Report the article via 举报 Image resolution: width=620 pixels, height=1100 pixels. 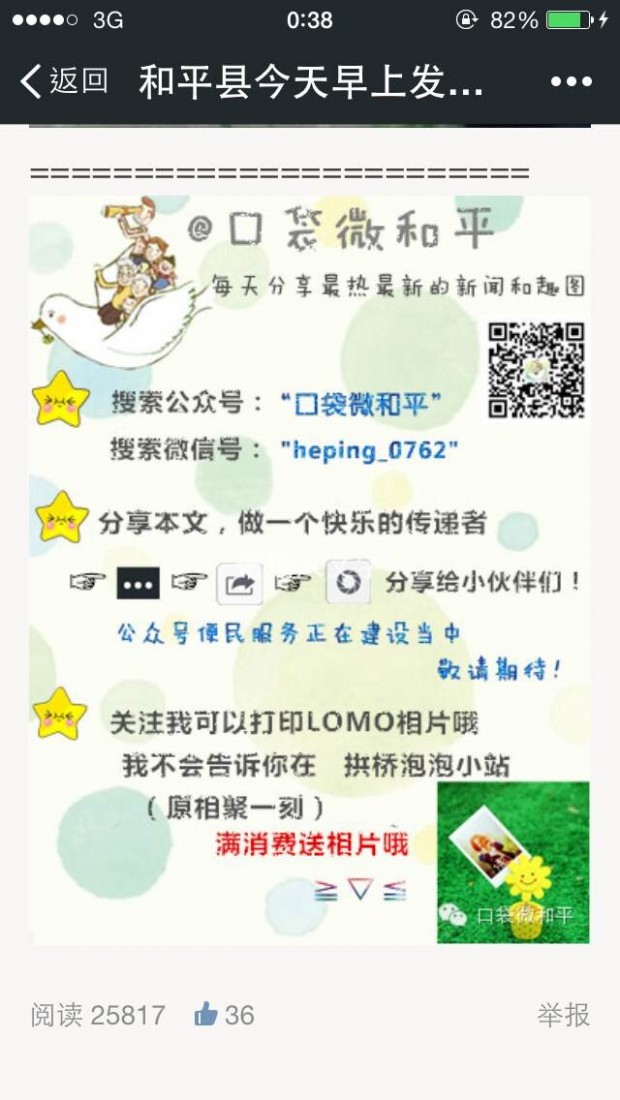pyautogui.click(x=563, y=1015)
